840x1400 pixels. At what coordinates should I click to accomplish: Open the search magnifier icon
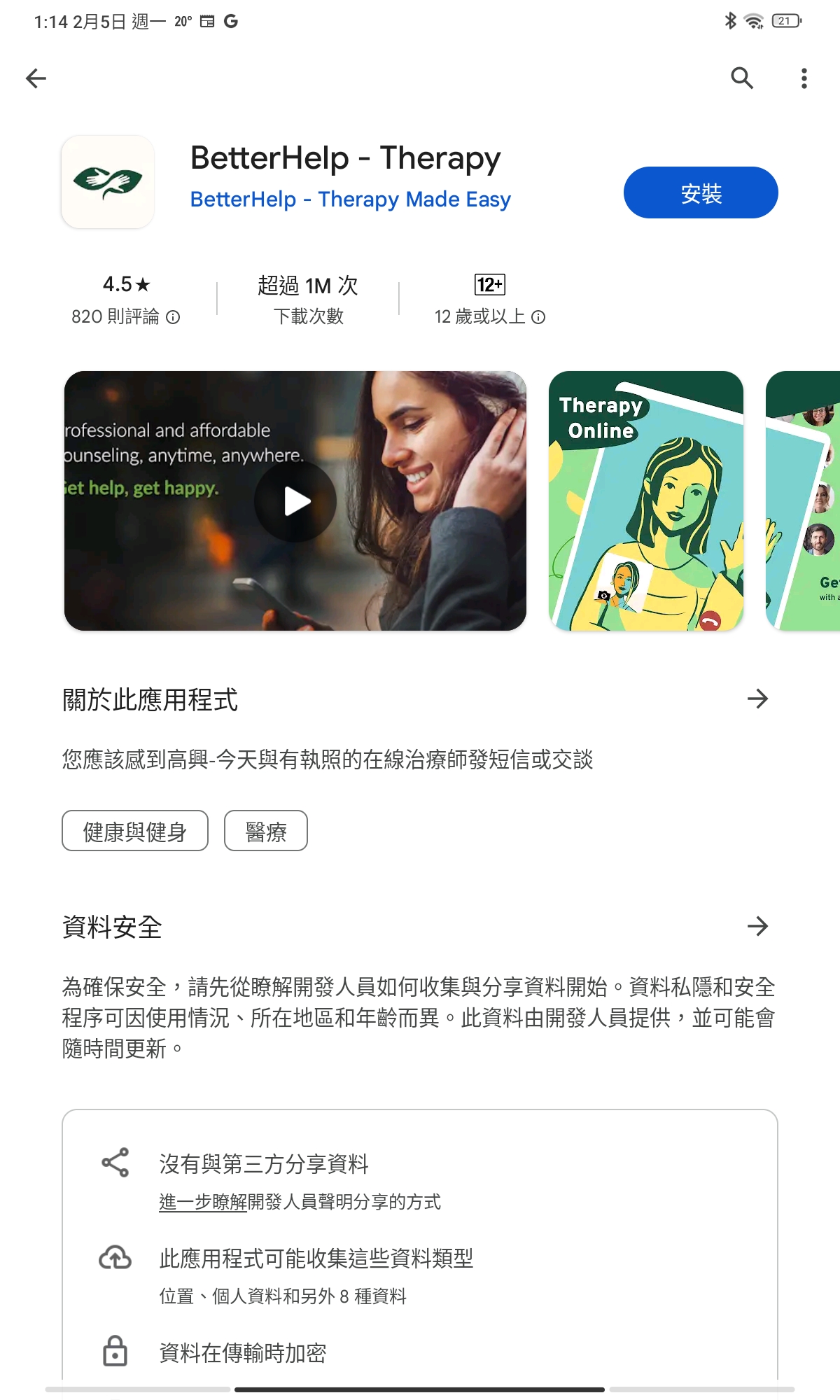[742, 78]
